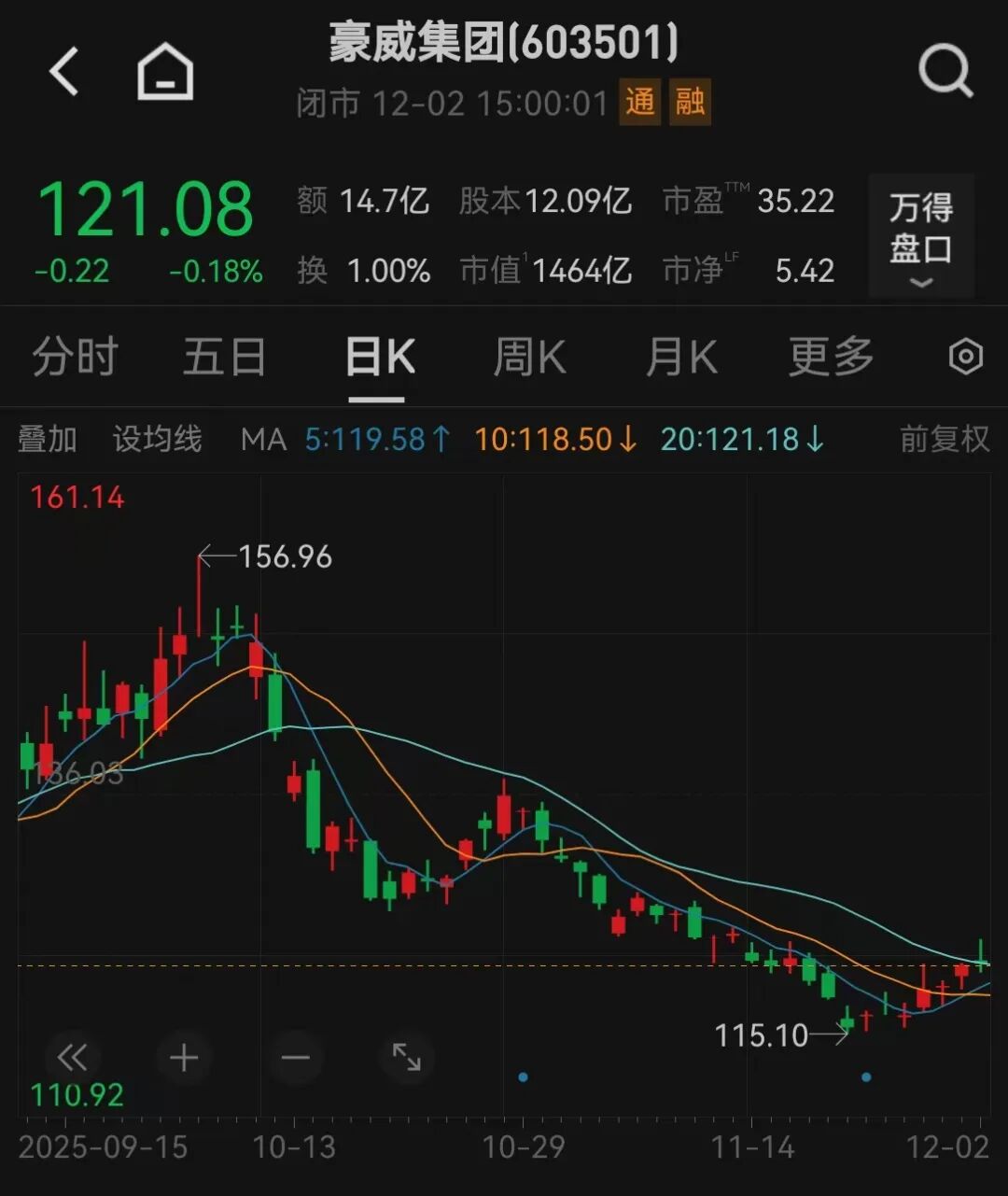Viewport: 1008px width, 1196px height.
Task: Open 设均线 moving average settings
Action: click(157, 439)
